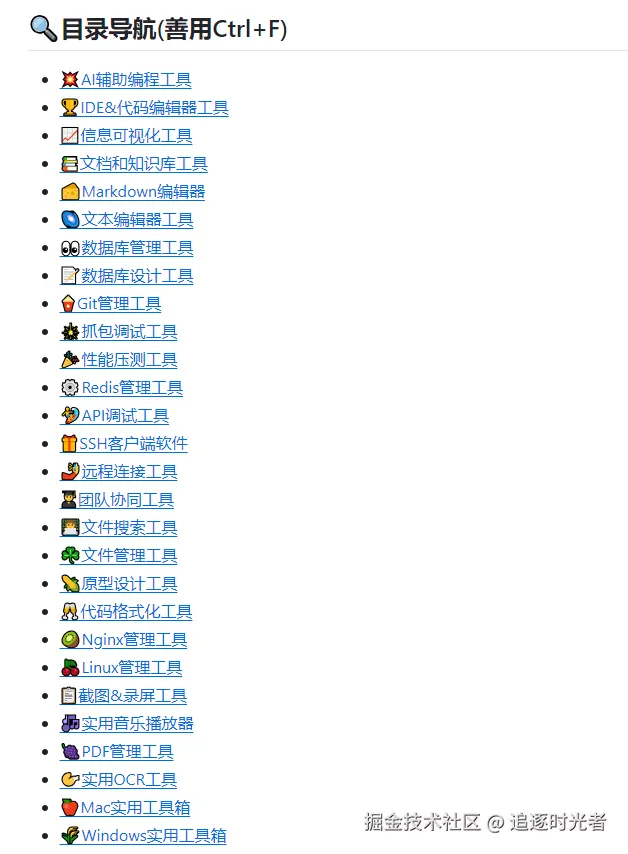Open the Git管理工具 link

point(119,304)
